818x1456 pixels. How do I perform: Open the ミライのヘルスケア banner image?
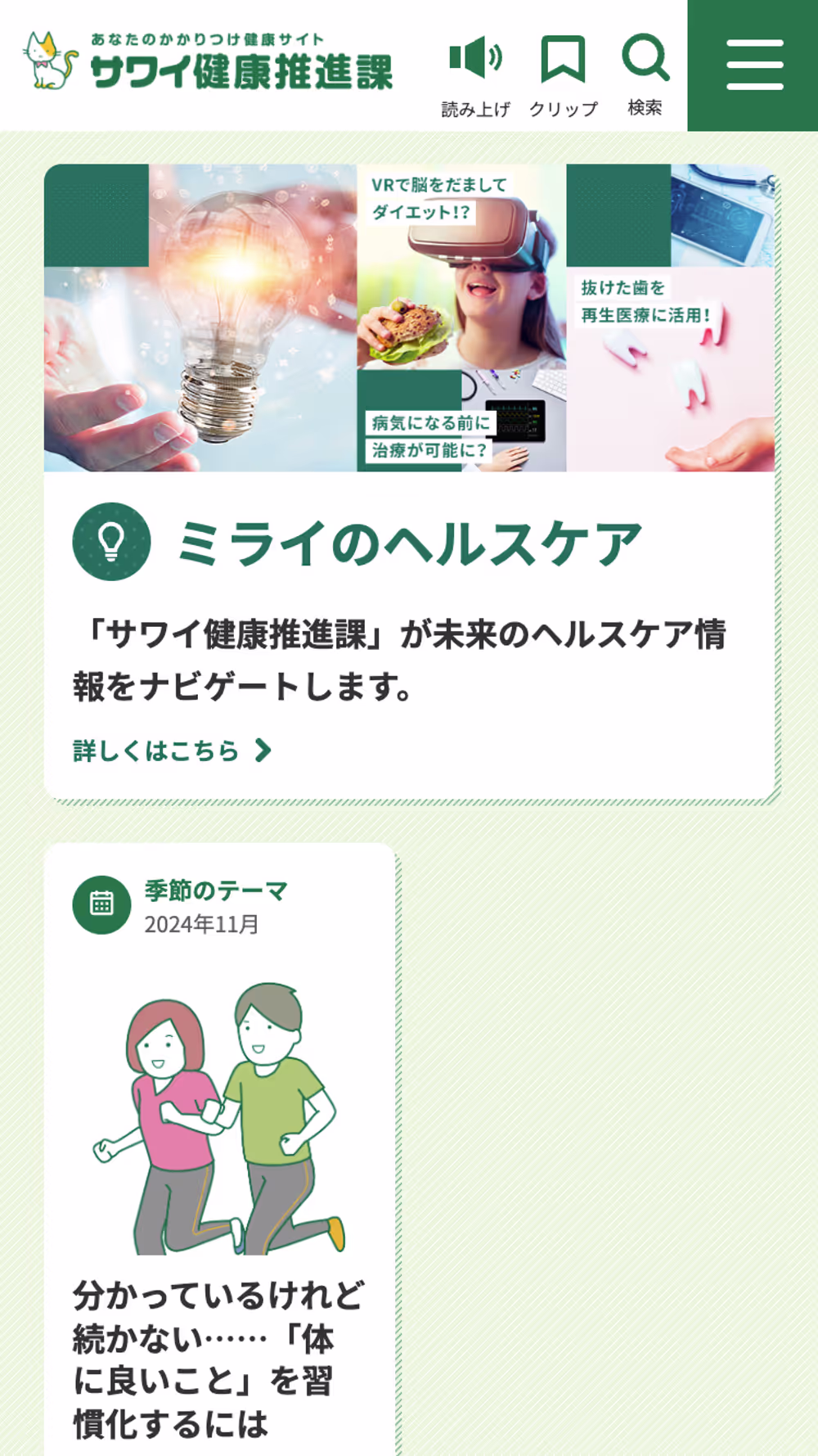(409, 318)
